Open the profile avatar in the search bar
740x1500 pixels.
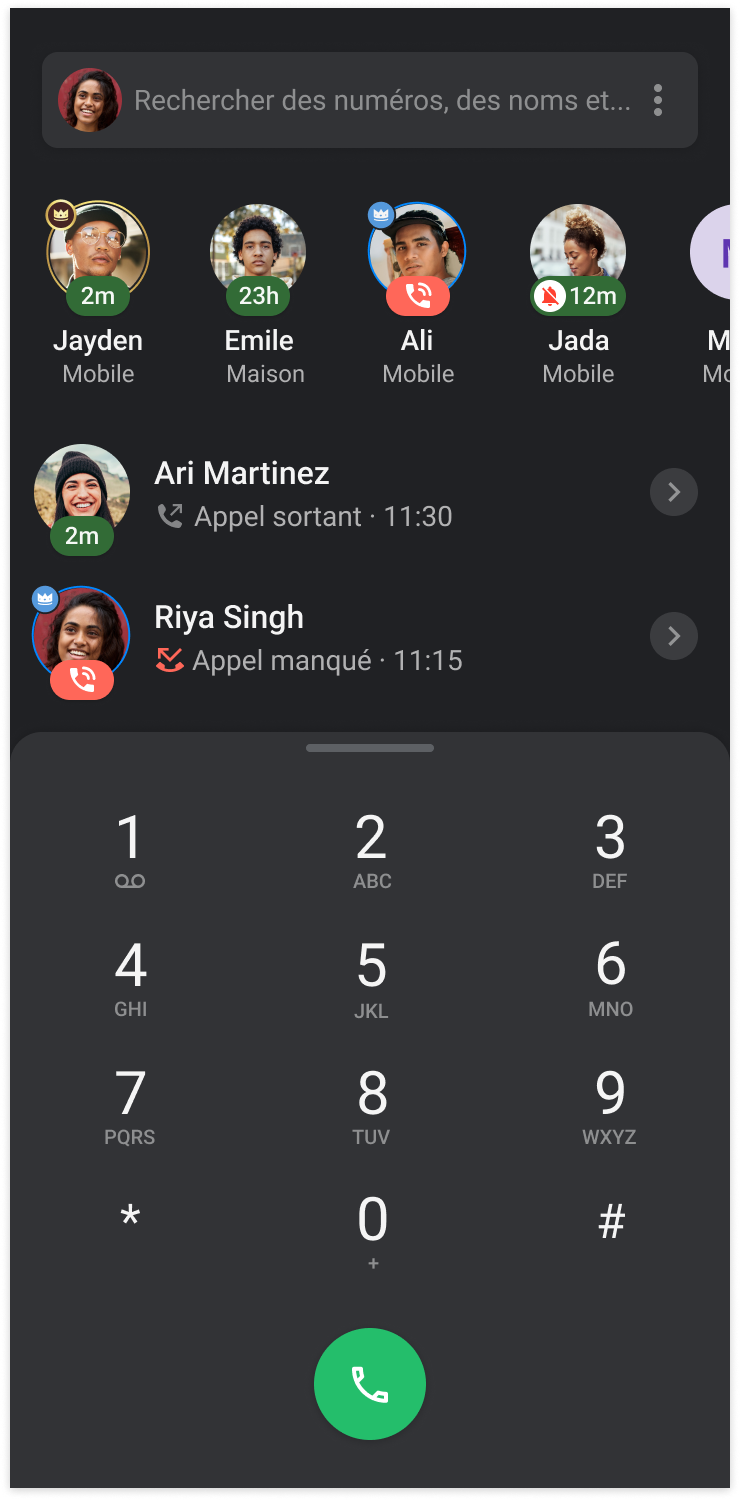(x=90, y=100)
